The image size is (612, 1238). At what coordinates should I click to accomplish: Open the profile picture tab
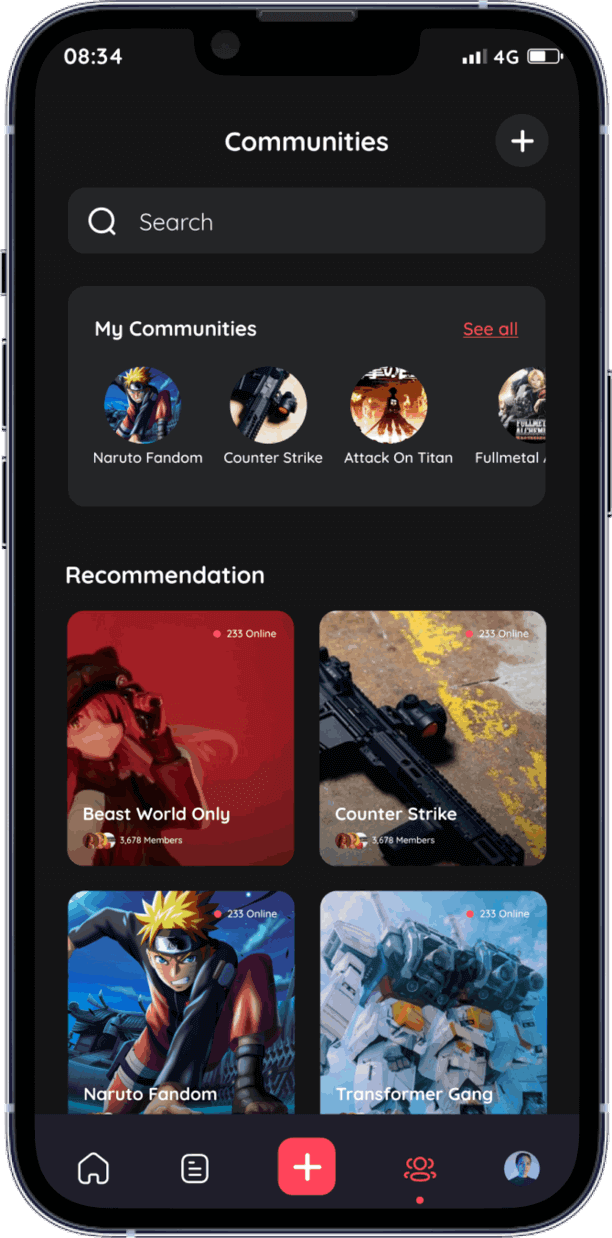[522, 1167]
